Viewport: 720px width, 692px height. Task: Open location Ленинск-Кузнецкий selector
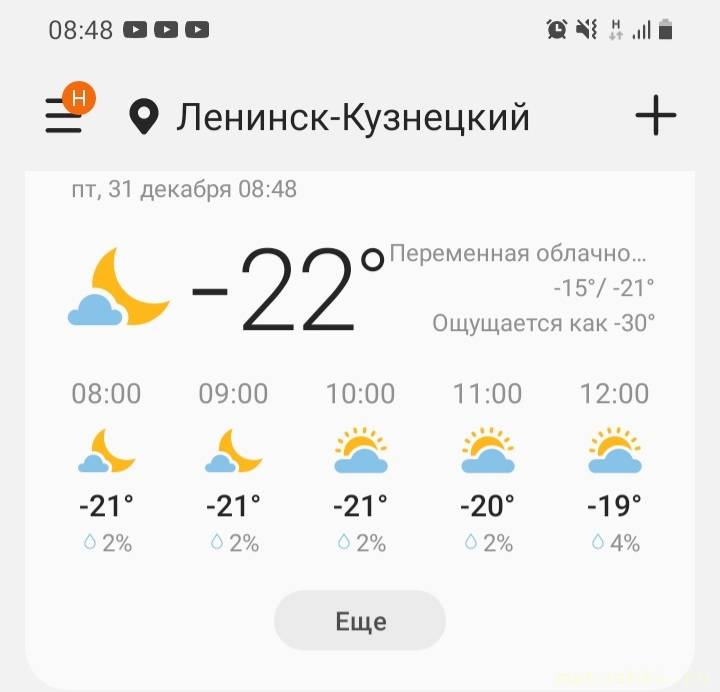pyautogui.click(x=330, y=118)
